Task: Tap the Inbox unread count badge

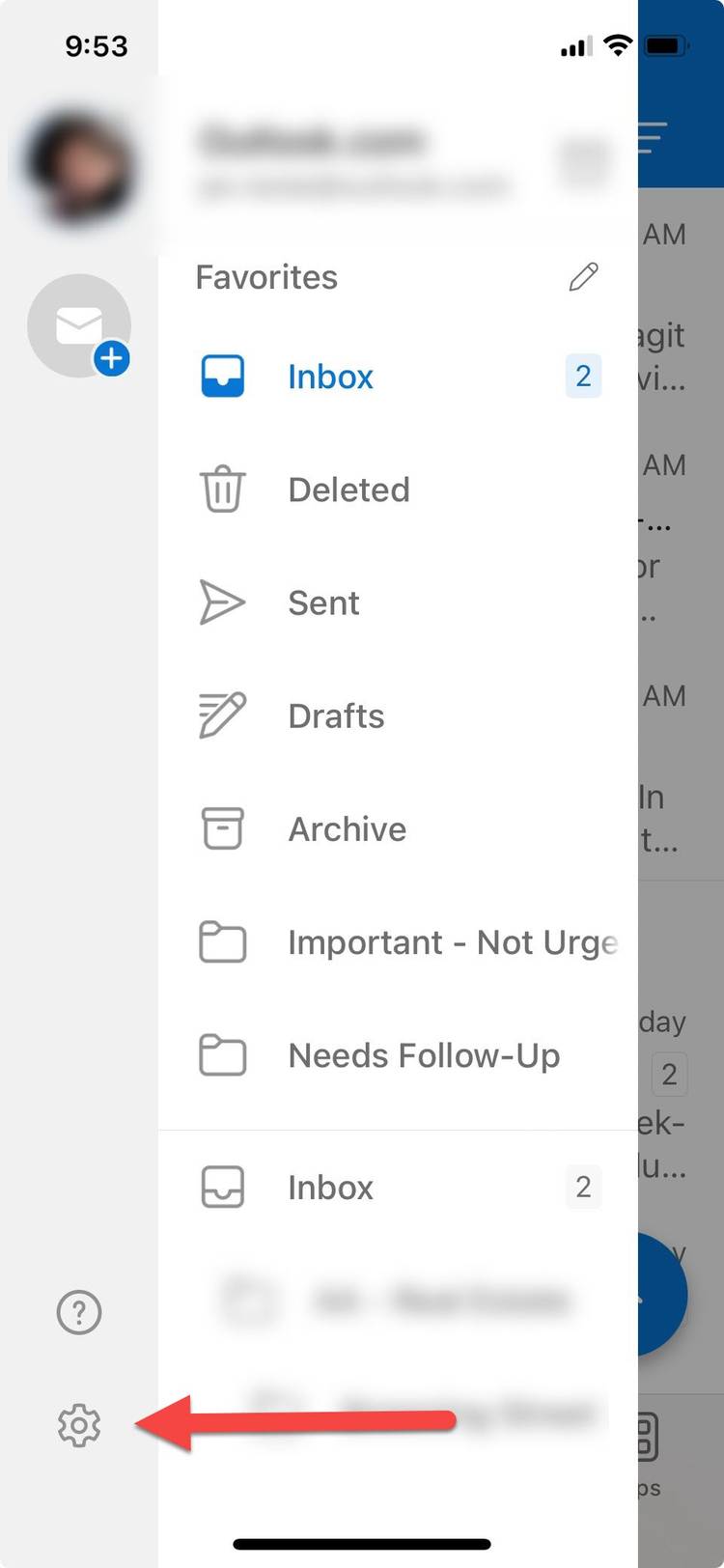Action: click(582, 376)
